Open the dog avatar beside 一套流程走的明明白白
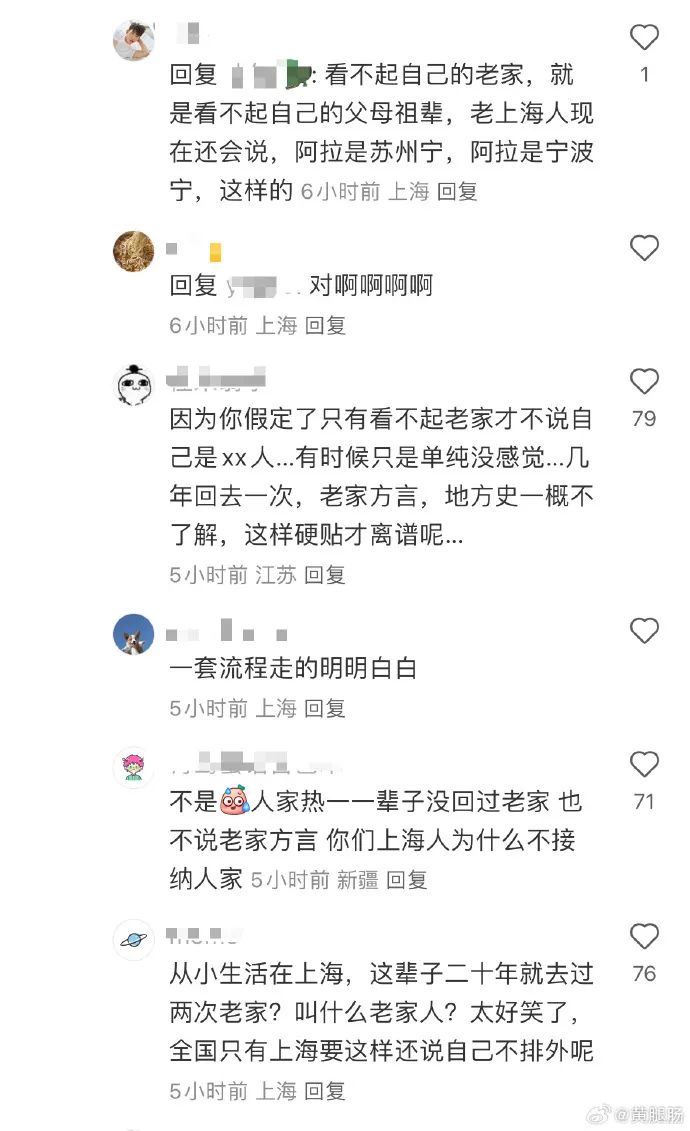 [x=134, y=634]
